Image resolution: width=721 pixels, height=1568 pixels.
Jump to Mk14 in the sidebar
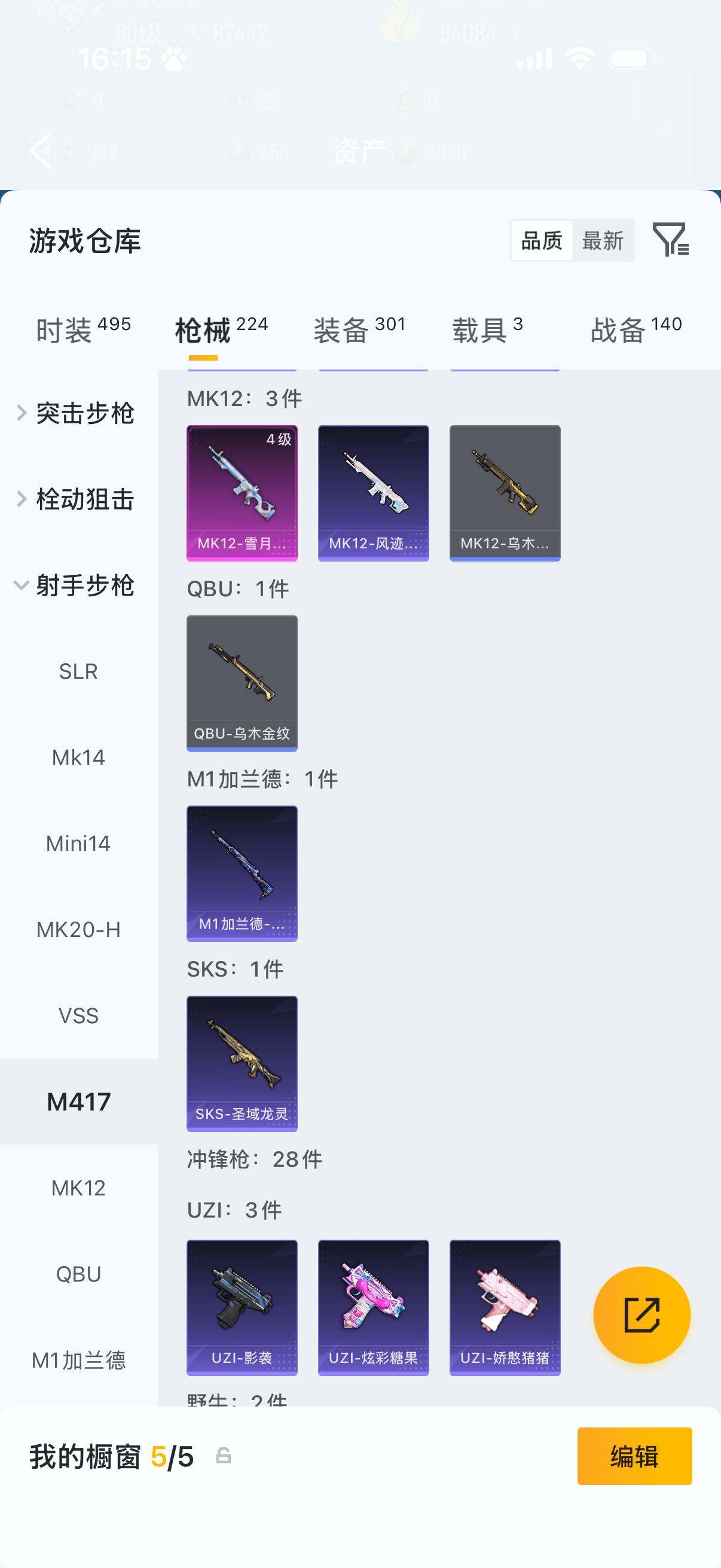pos(78,757)
